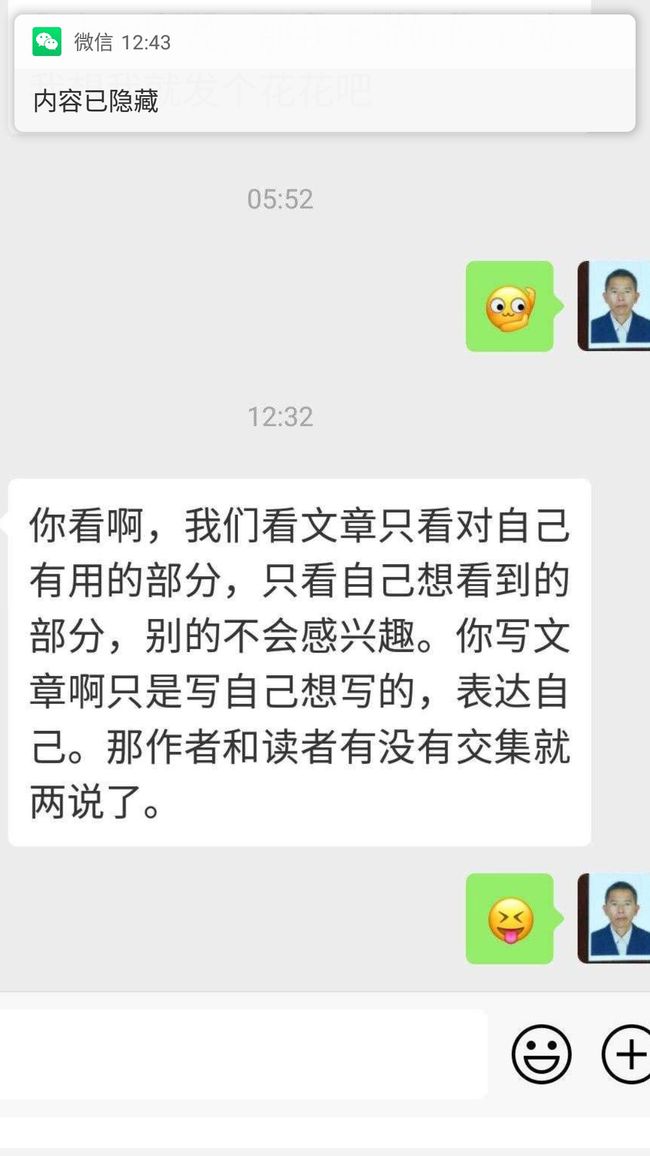Screen dimensions: 650x1156
Task: Tap the avatar beside the tongue-out emoji
Action: tap(614, 919)
